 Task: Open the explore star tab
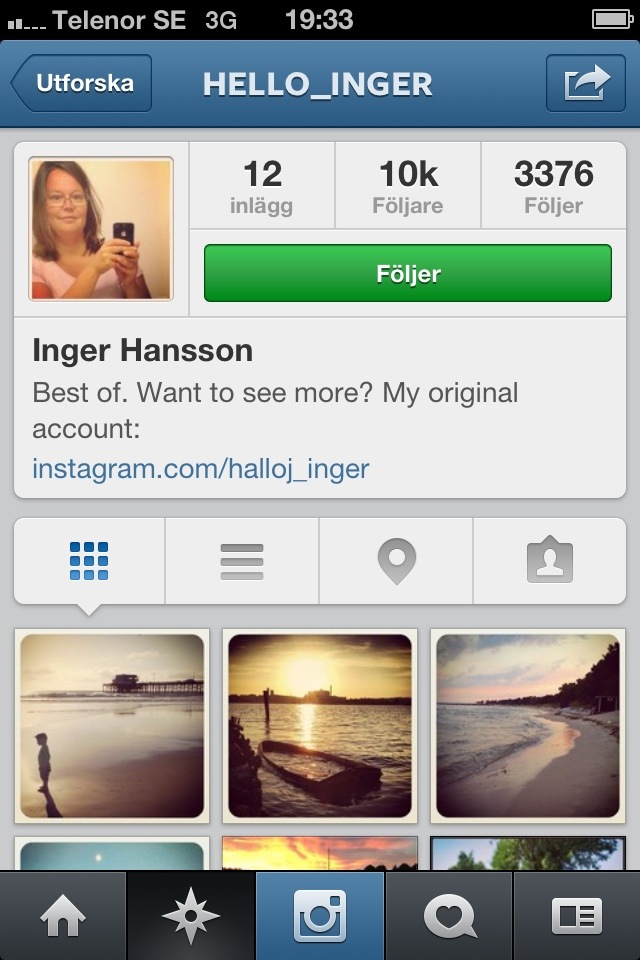coord(191,916)
